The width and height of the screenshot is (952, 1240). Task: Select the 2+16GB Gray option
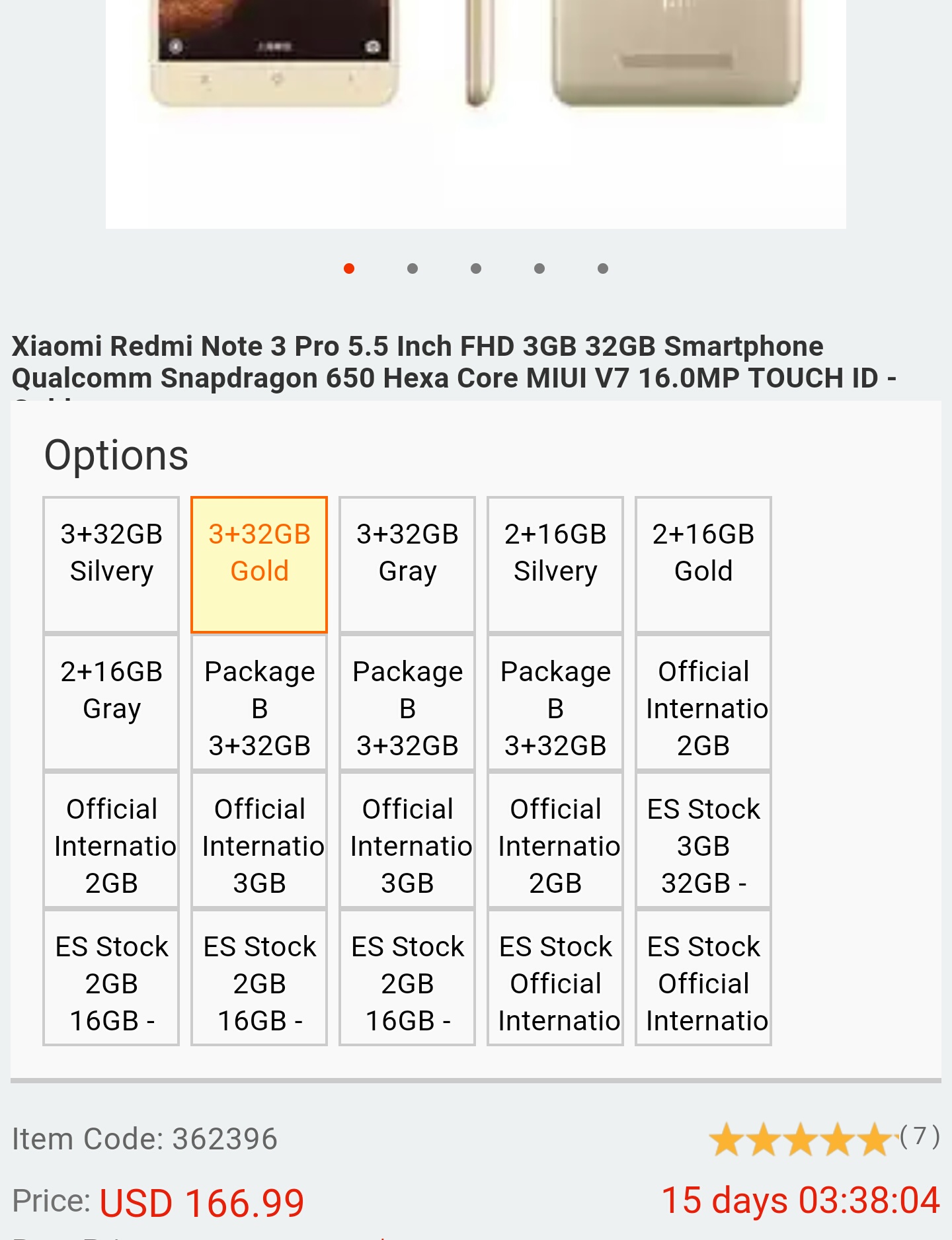click(111, 702)
